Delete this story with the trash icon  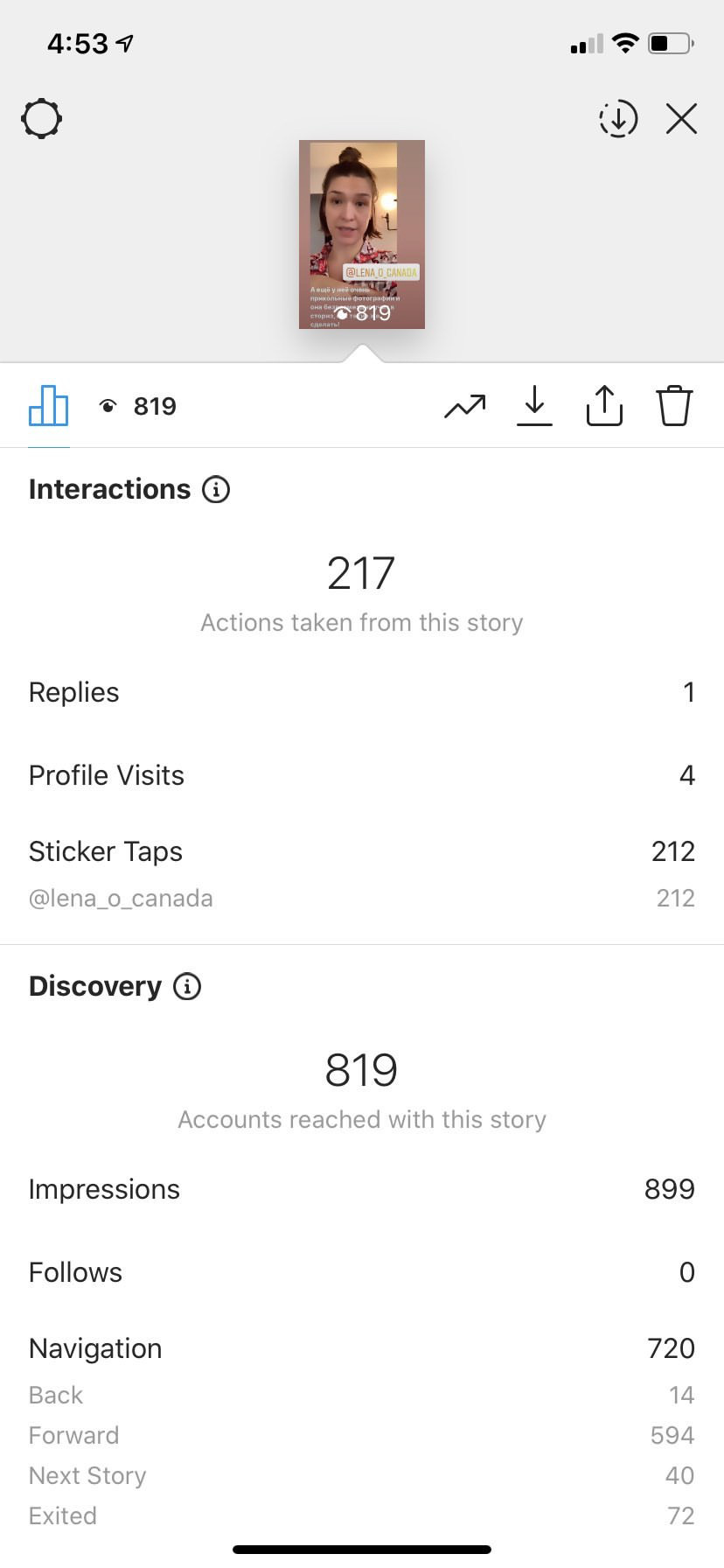click(674, 406)
